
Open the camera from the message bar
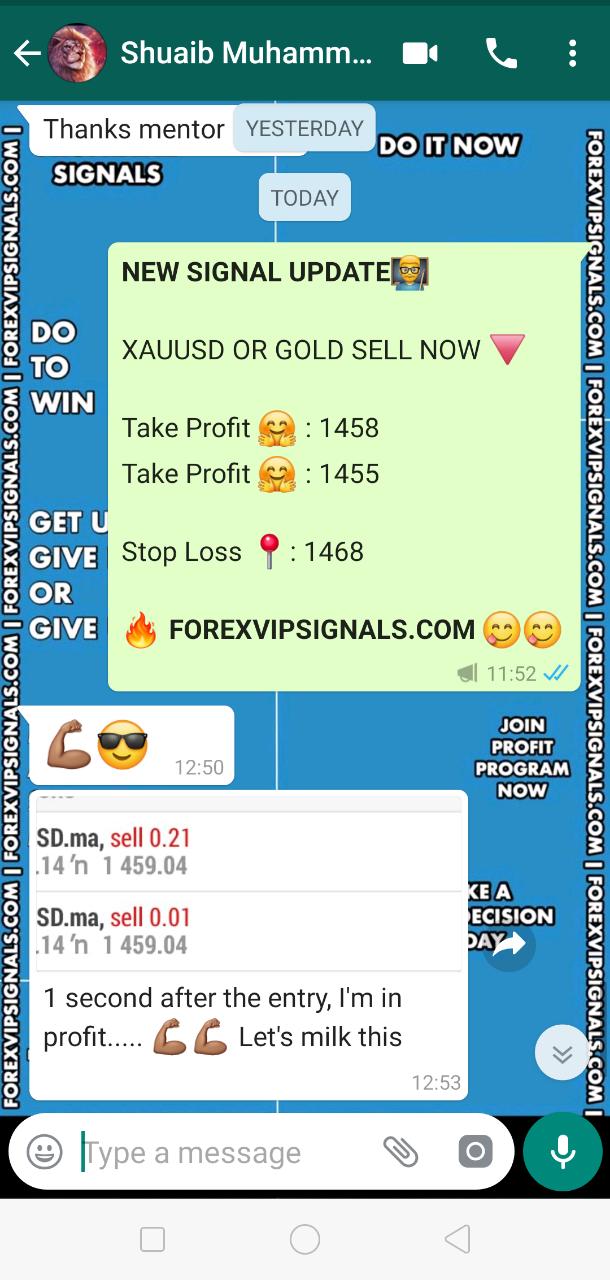475,1152
